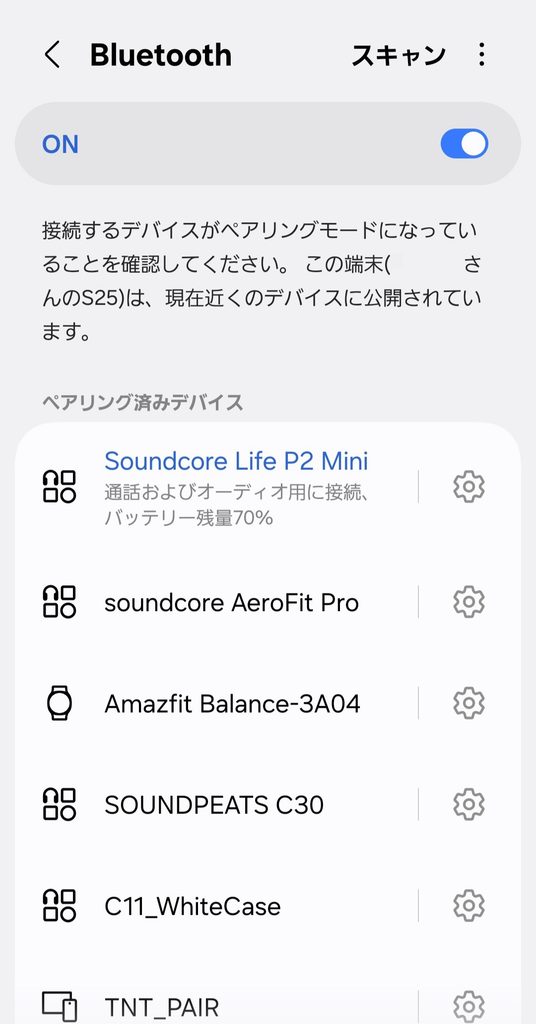The image size is (536, 1024).
Task: Select Soundcore Life P2 Mini device
Action: [215, 487]
